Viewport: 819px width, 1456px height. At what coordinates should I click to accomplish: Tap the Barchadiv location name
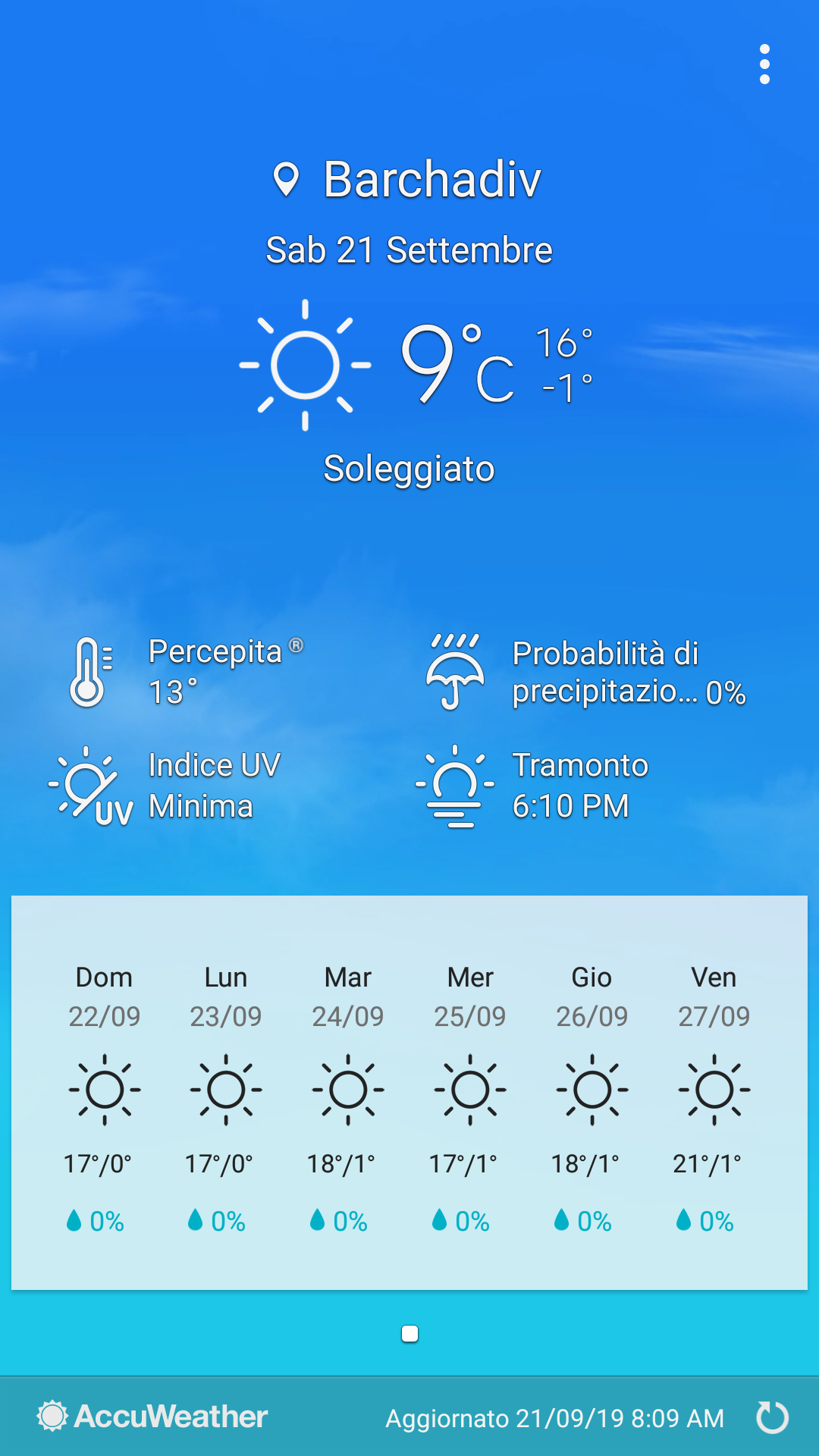point(432,180)
